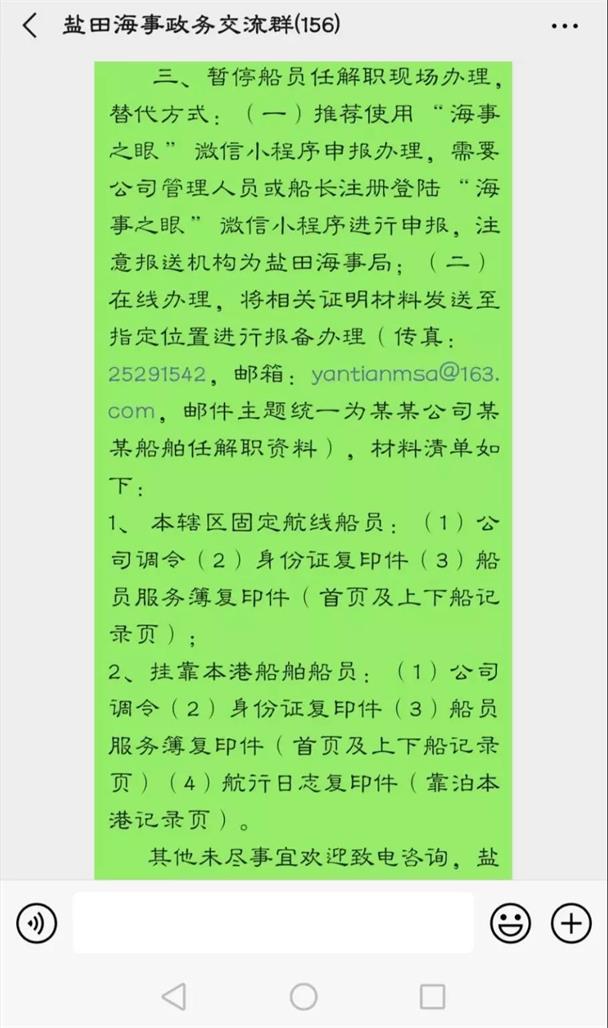The height and width of the screenshot is (1028, 608).
Task: Open the emoji picker
Action: pyautogui.click(x=510, y=923)
